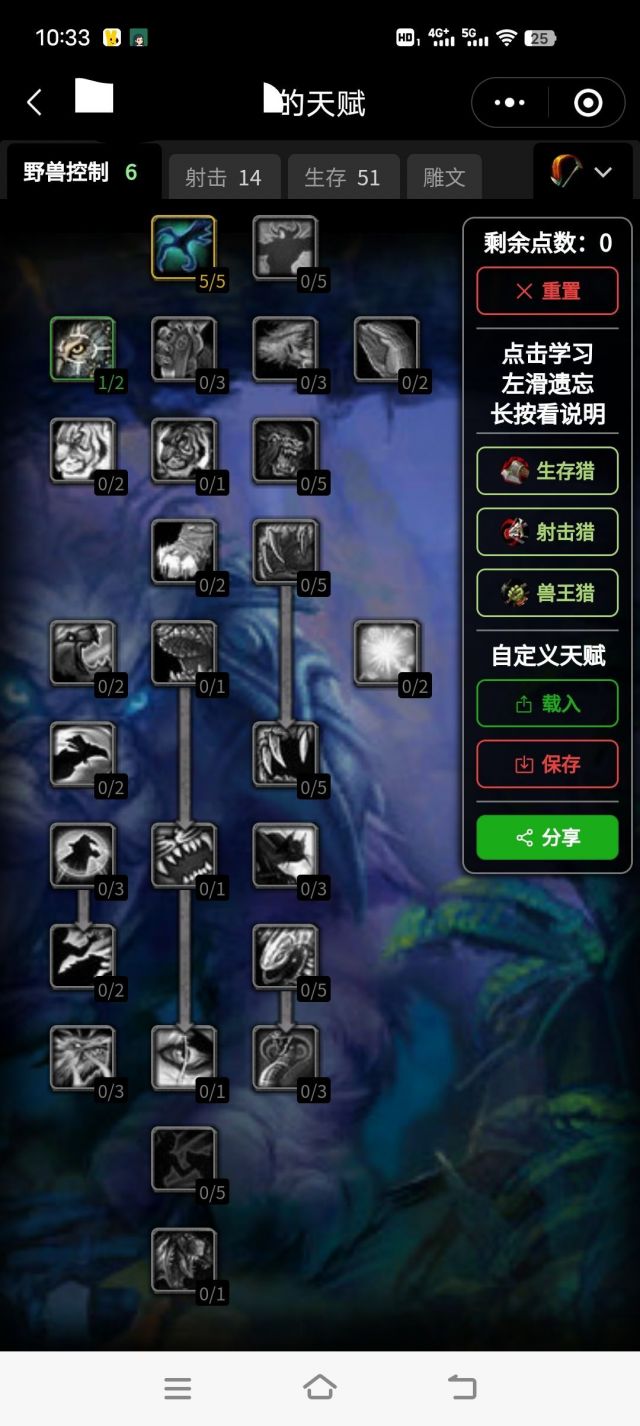
Task: Save the talent build with 保存
Action: tap(547, 765)
